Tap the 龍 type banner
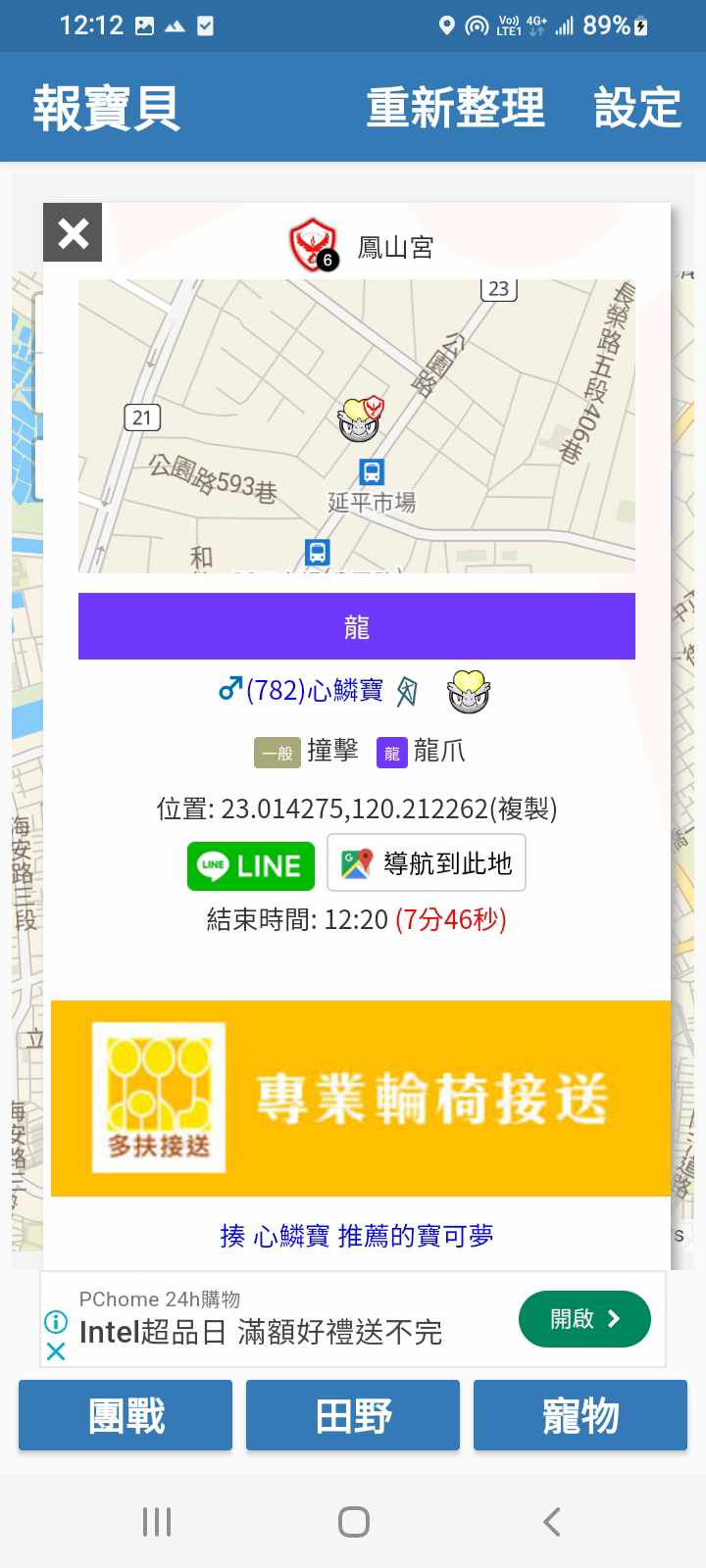 [357, 626]
